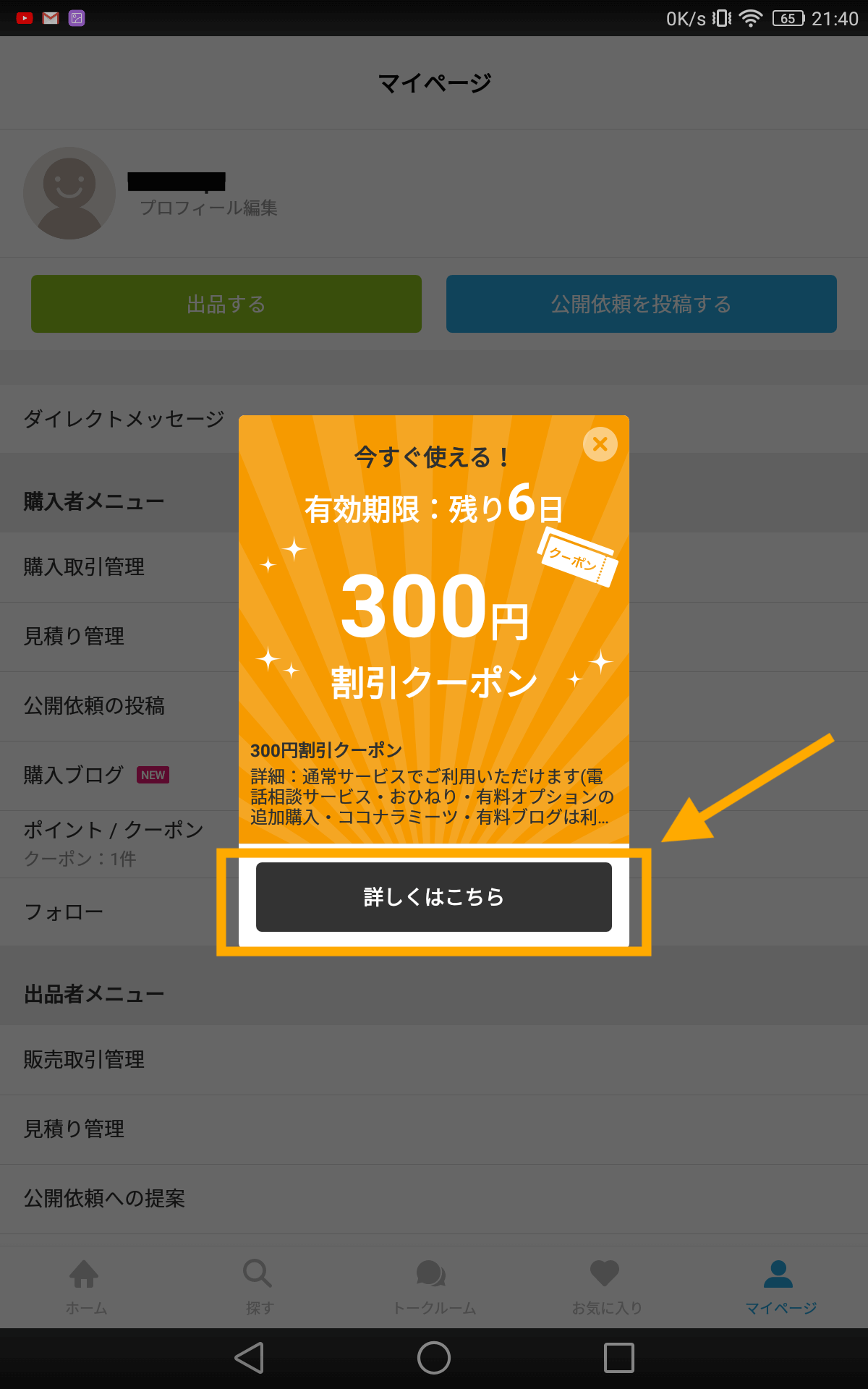Switch to the トークルーム tab

pyautogui.click(x=433, y=1286)
